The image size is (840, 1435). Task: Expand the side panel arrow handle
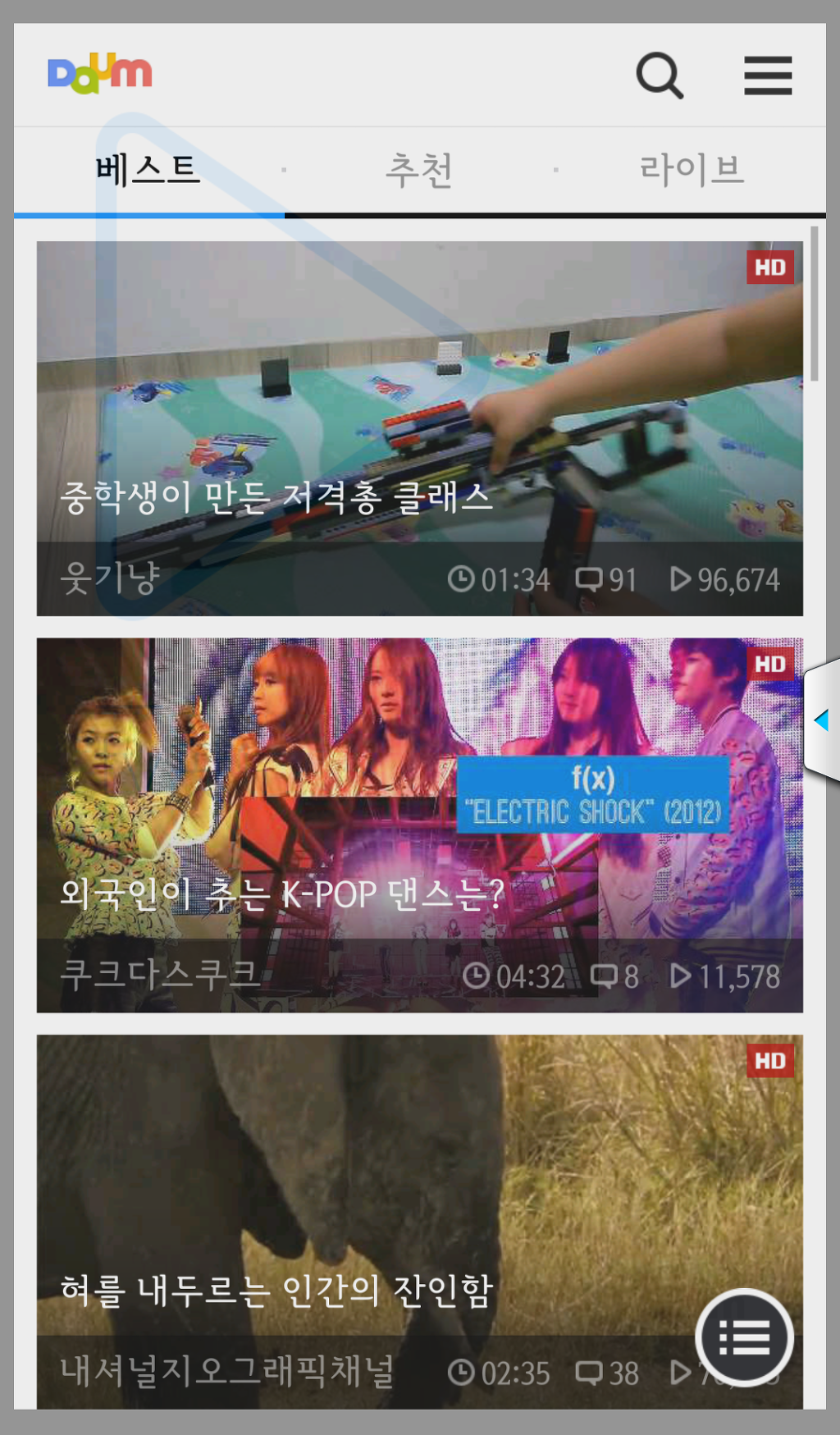point(821,720)
